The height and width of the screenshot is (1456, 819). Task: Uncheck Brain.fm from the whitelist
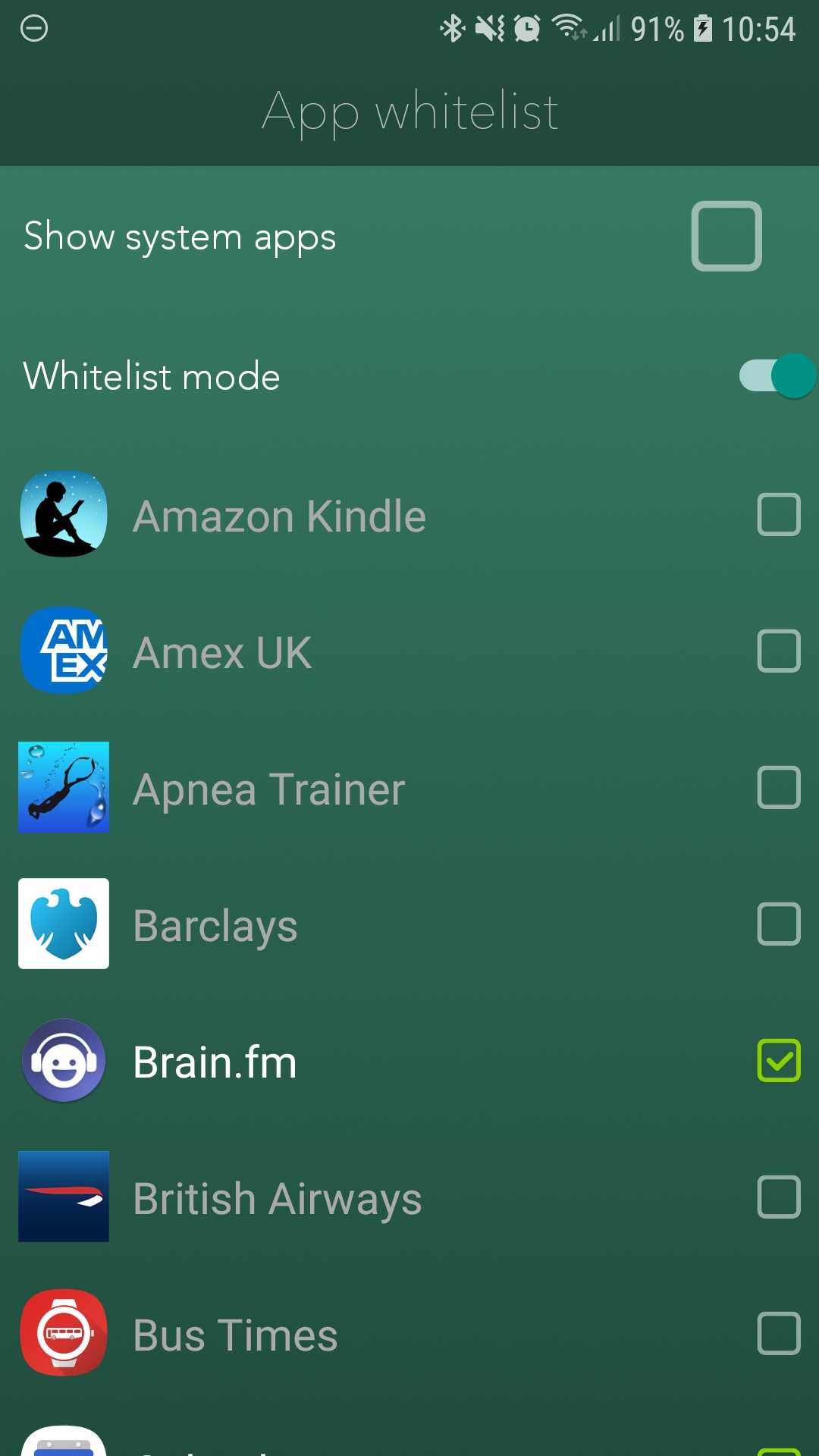pos(779,1061)
